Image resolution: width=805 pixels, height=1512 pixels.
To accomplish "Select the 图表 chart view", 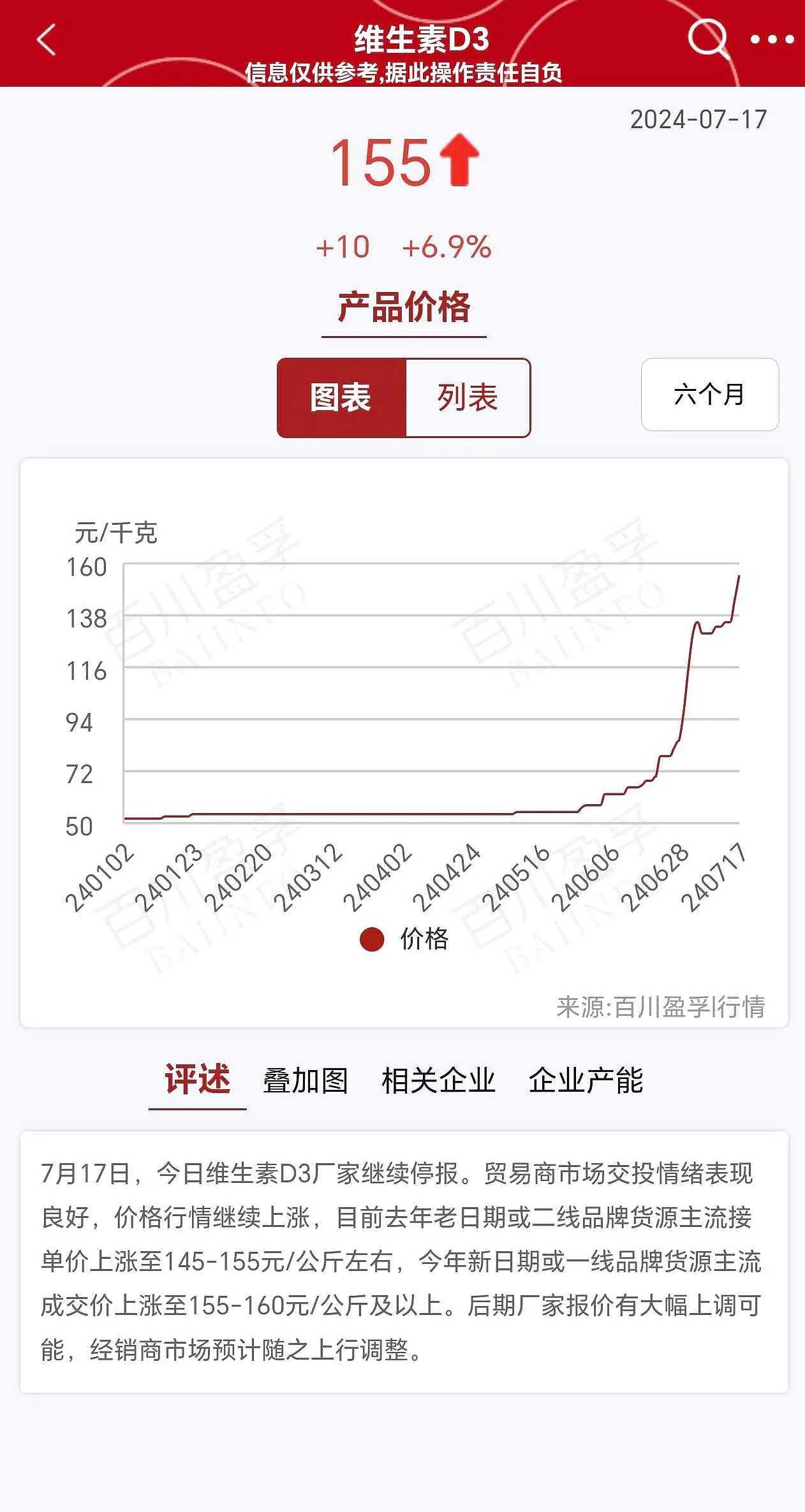I will coord(341,398).
